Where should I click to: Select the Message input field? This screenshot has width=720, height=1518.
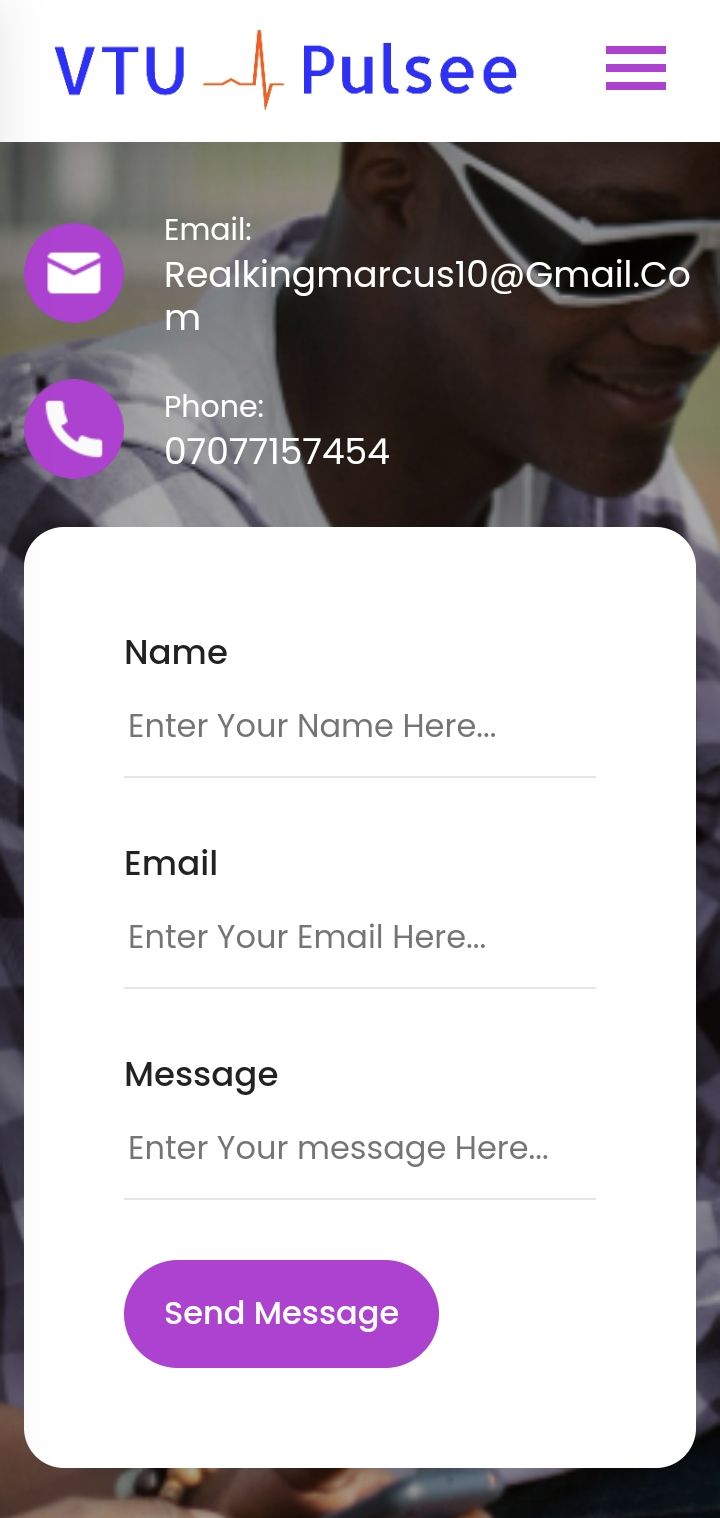tap(359, 1149)
